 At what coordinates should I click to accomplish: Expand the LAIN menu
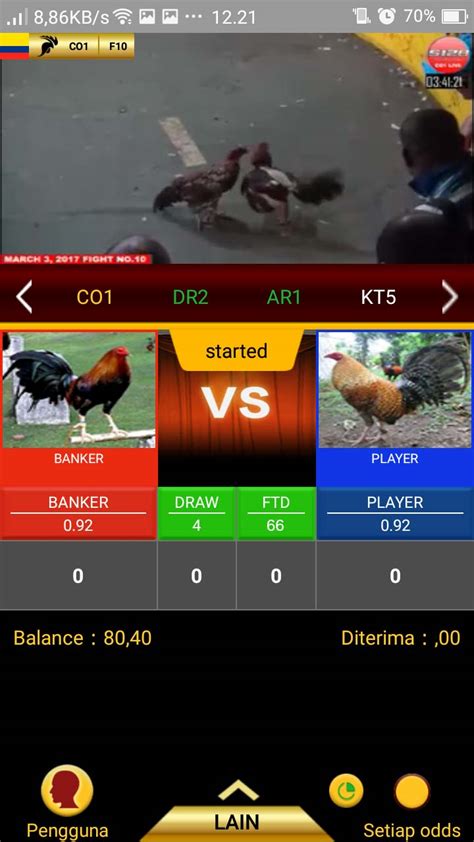(237, 812)
